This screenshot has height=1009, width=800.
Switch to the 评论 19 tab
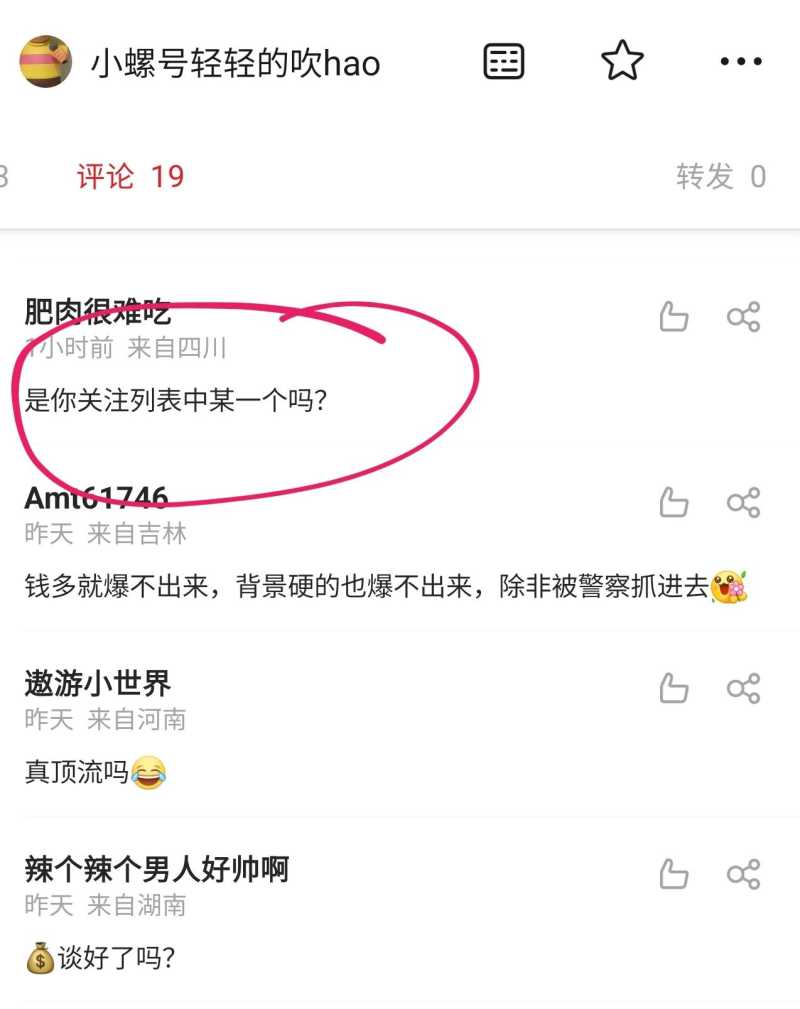click(130, 177)
